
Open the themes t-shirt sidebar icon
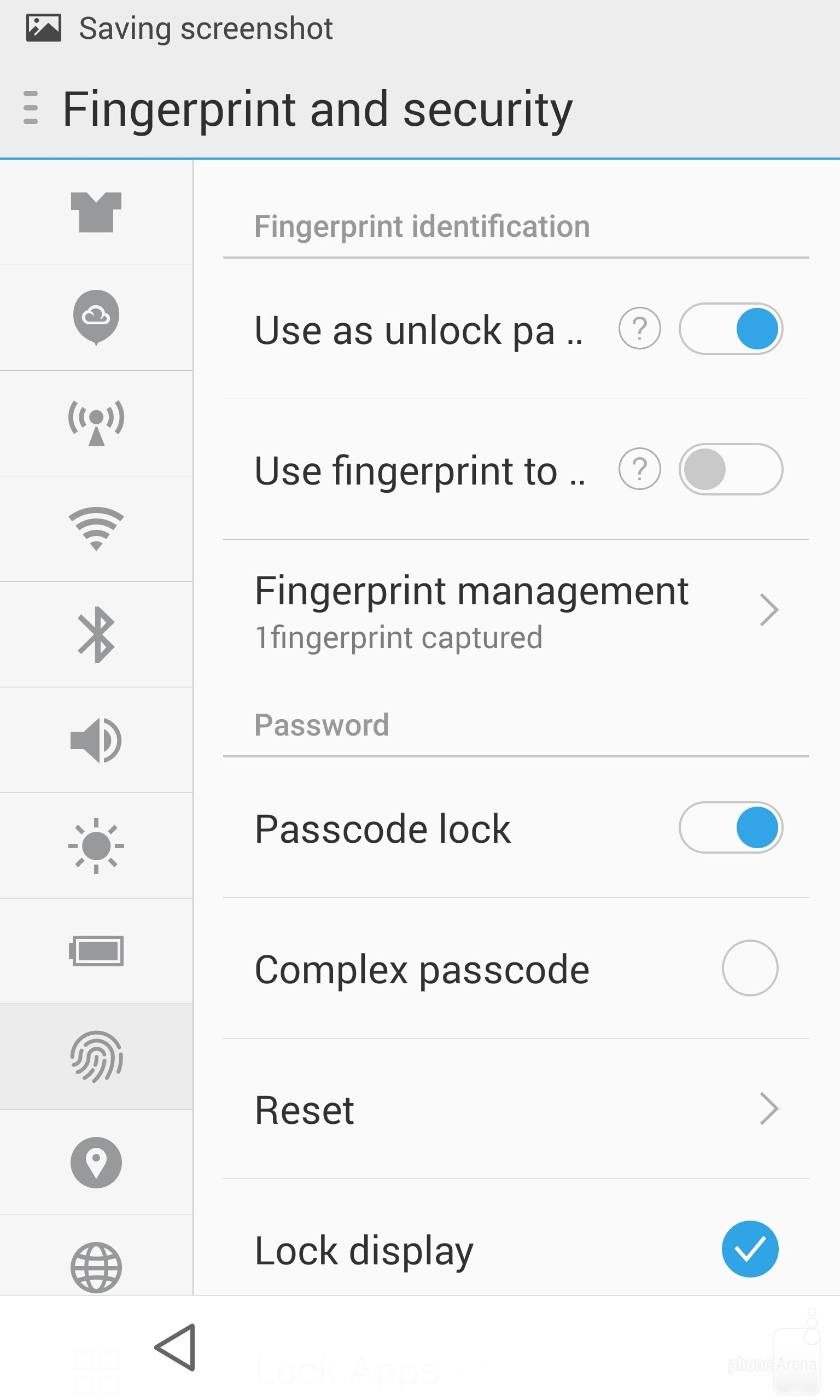click(96, 212)
